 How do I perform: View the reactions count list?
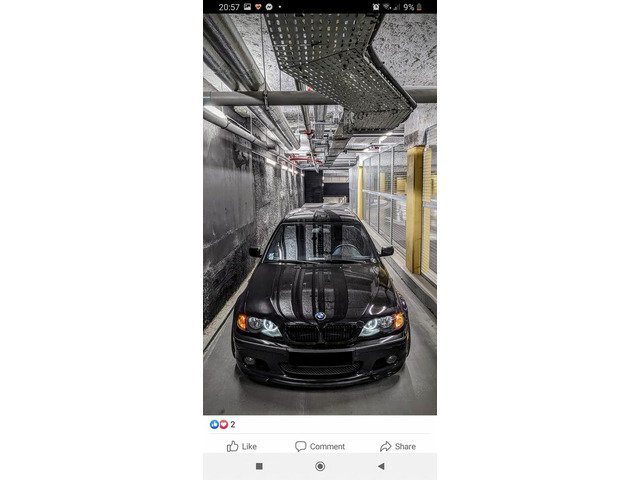coord(222,424)
